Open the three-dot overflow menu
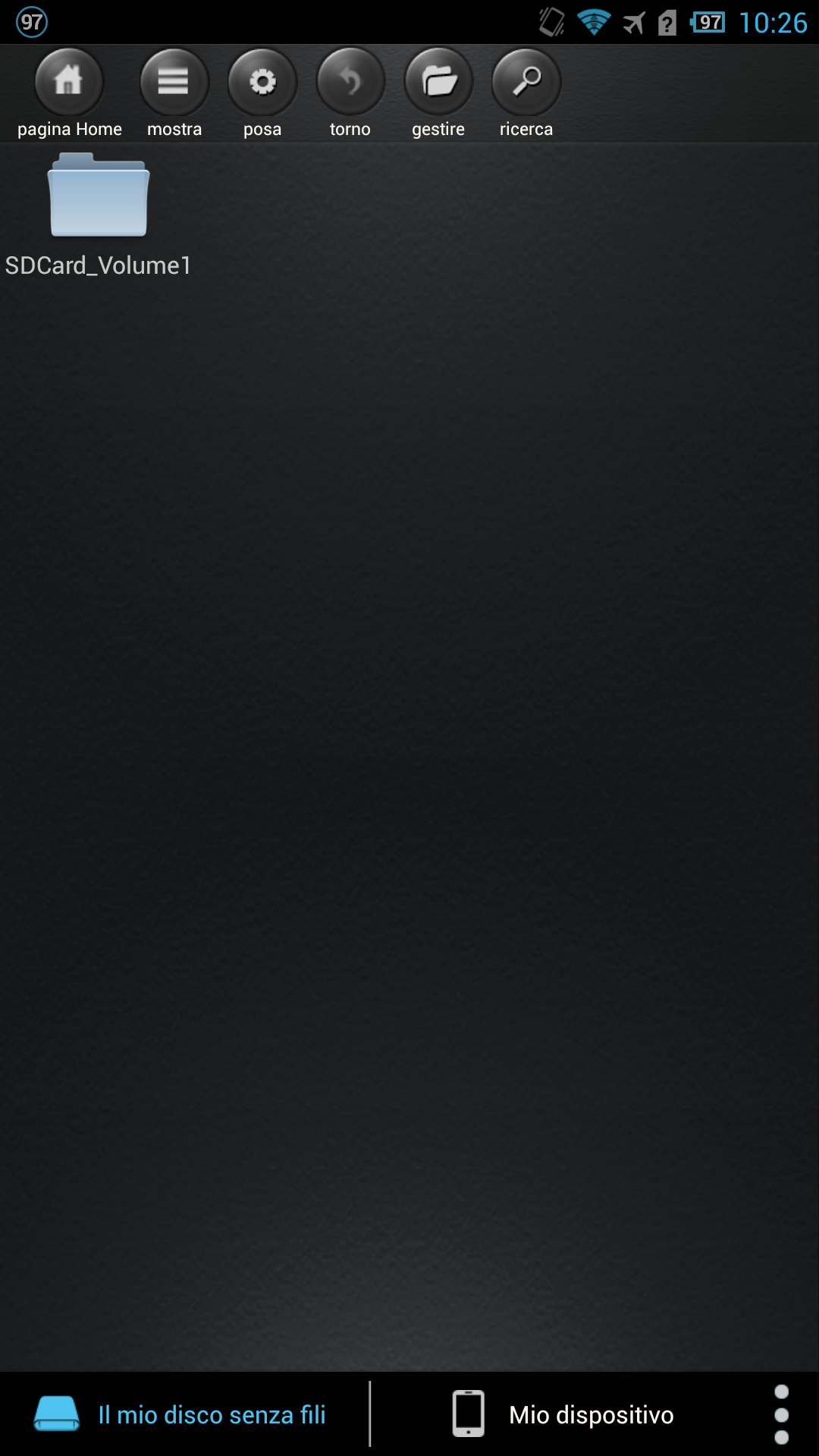Viewport: 819px width, 1456px height. pyautogui.click(x=782, y=1414)
